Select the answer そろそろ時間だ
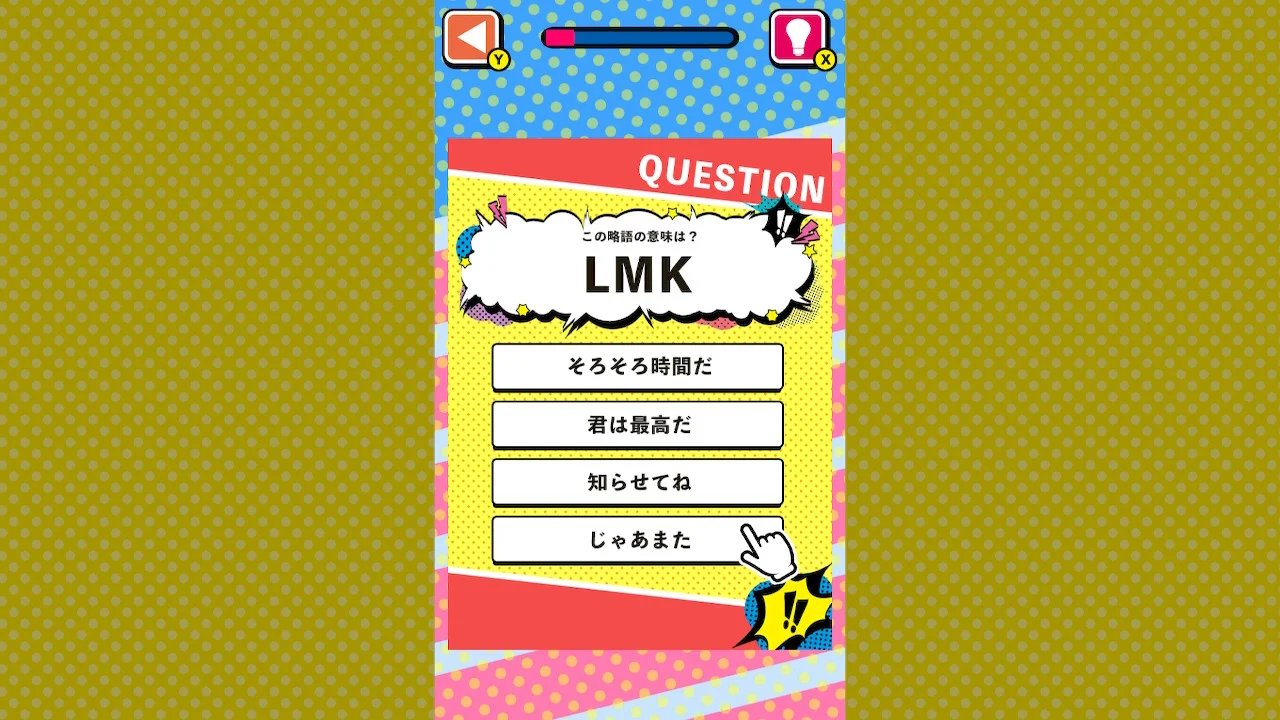 point(637,367)
